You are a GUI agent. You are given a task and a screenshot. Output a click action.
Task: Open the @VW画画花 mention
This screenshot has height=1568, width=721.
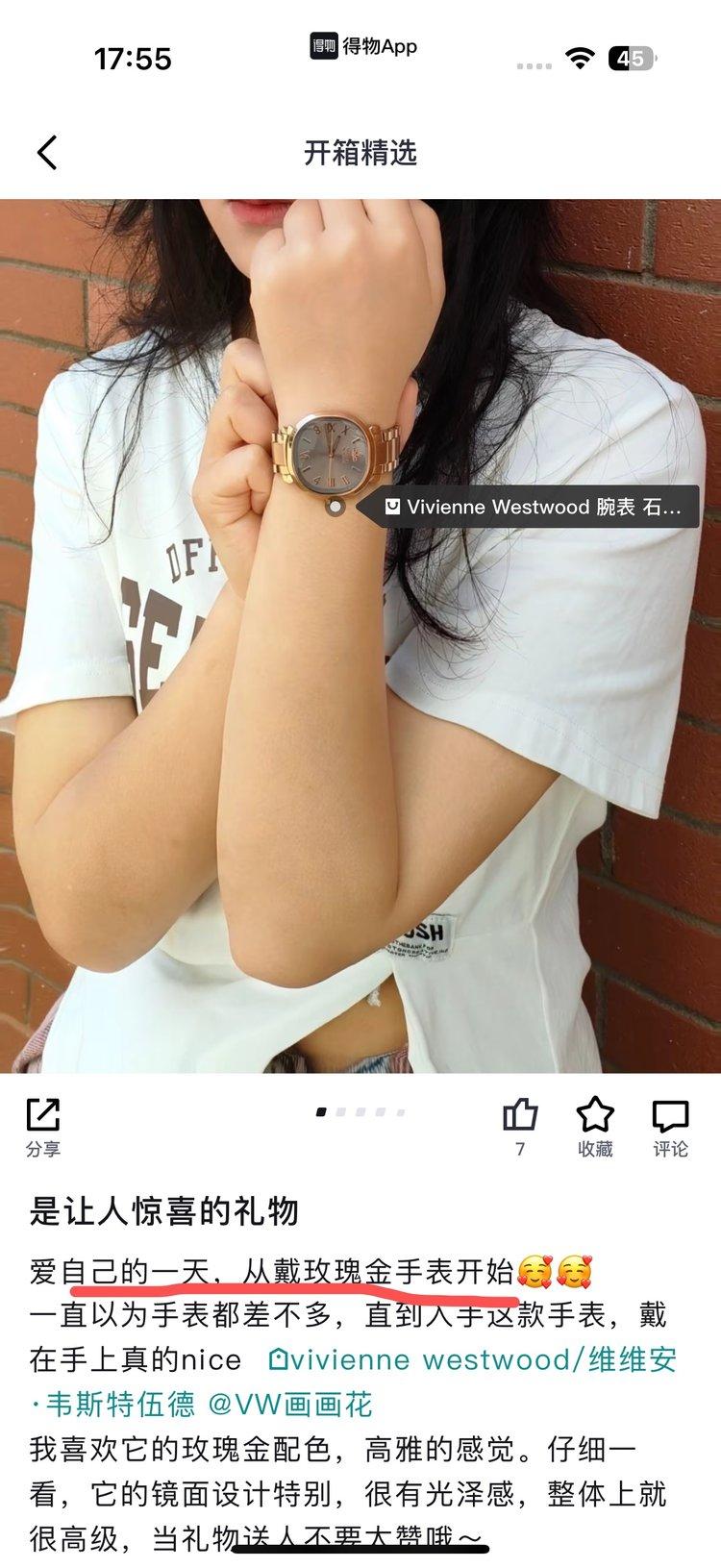tap(289, 1405)
